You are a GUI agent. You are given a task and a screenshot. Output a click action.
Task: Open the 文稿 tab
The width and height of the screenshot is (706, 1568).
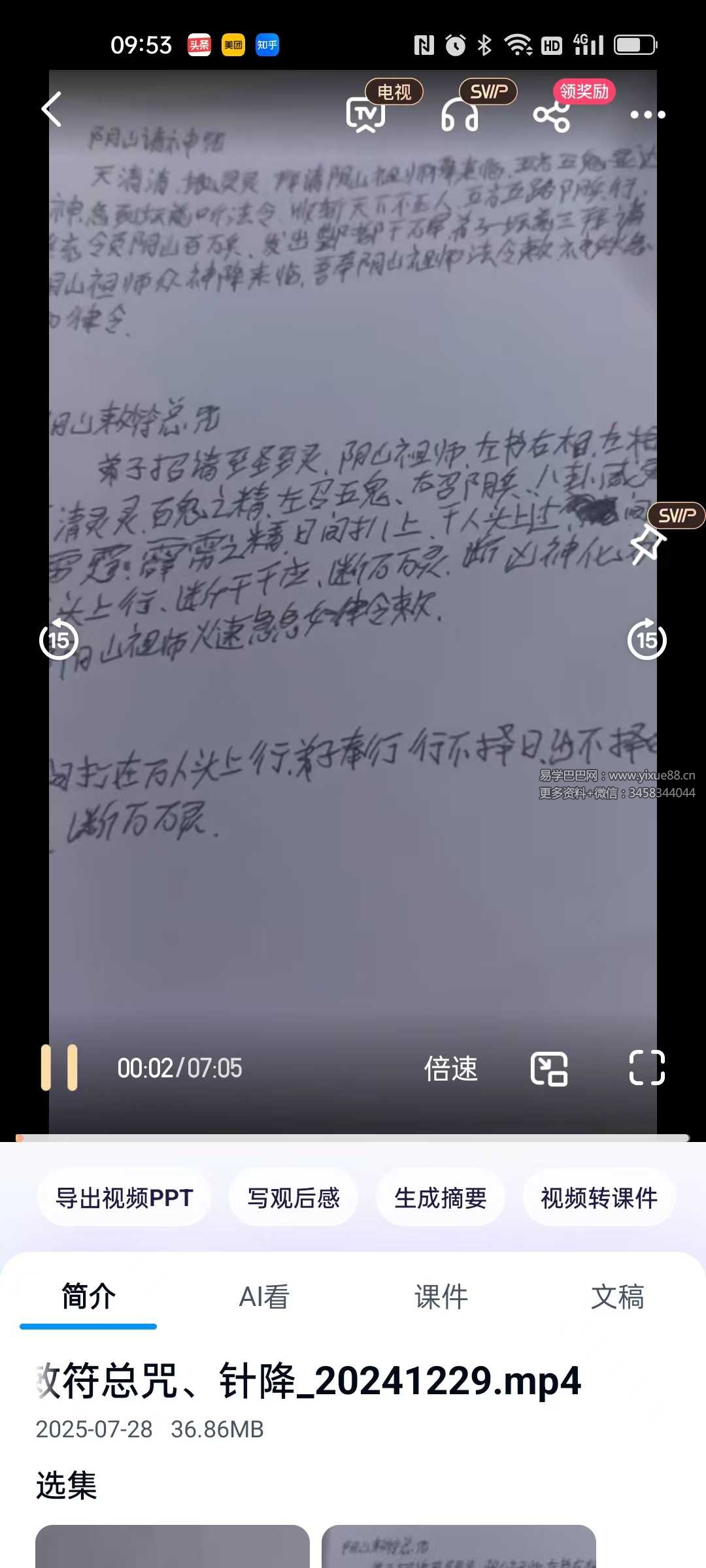617,1297
